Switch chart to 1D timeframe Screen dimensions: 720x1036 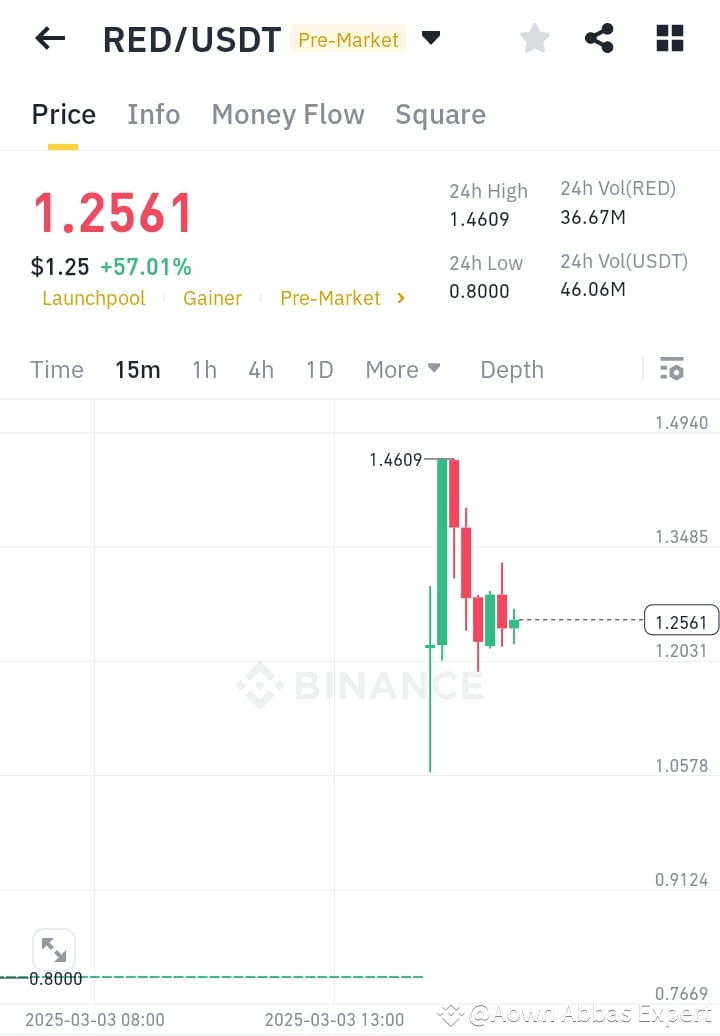tap(319, 369)
